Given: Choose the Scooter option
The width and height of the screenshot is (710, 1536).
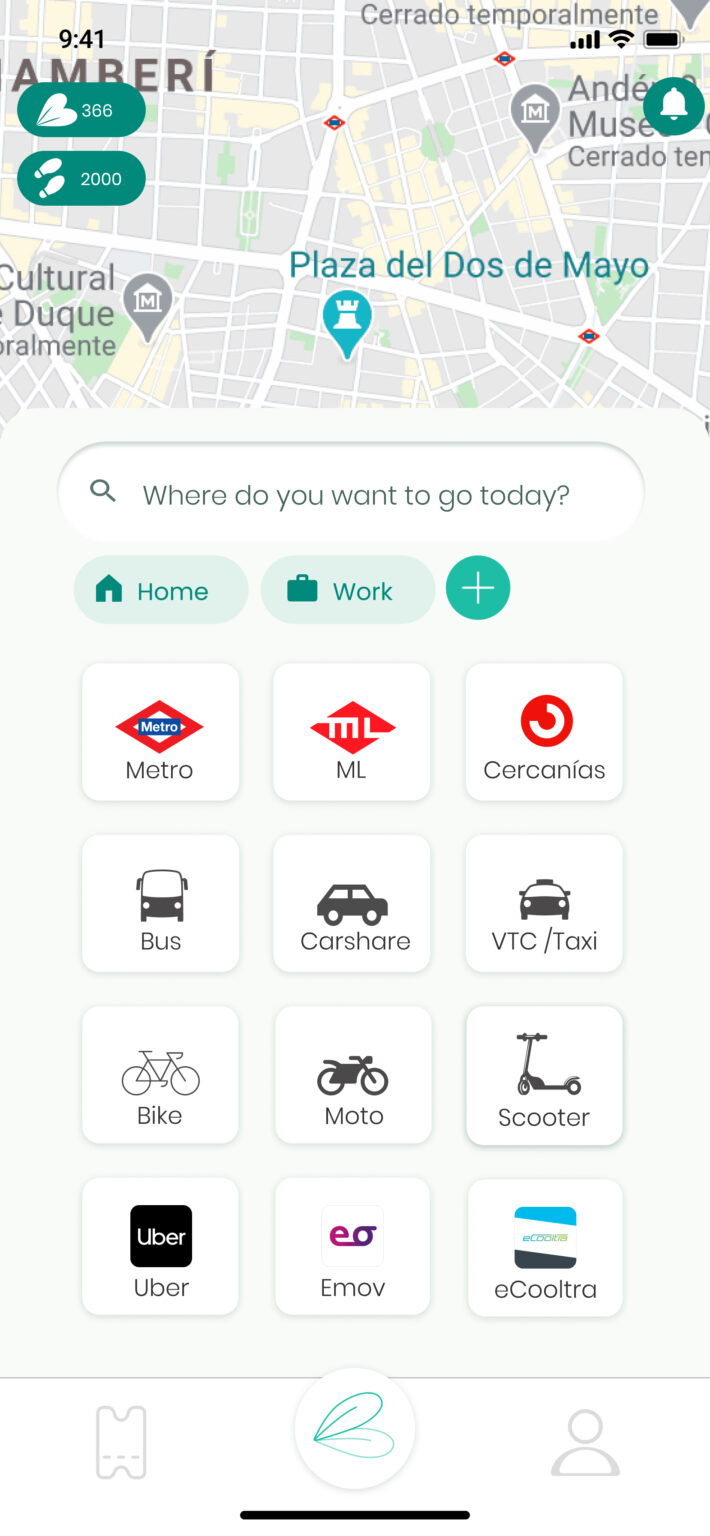Looking at the screenshot, I should click(544, 1076).
